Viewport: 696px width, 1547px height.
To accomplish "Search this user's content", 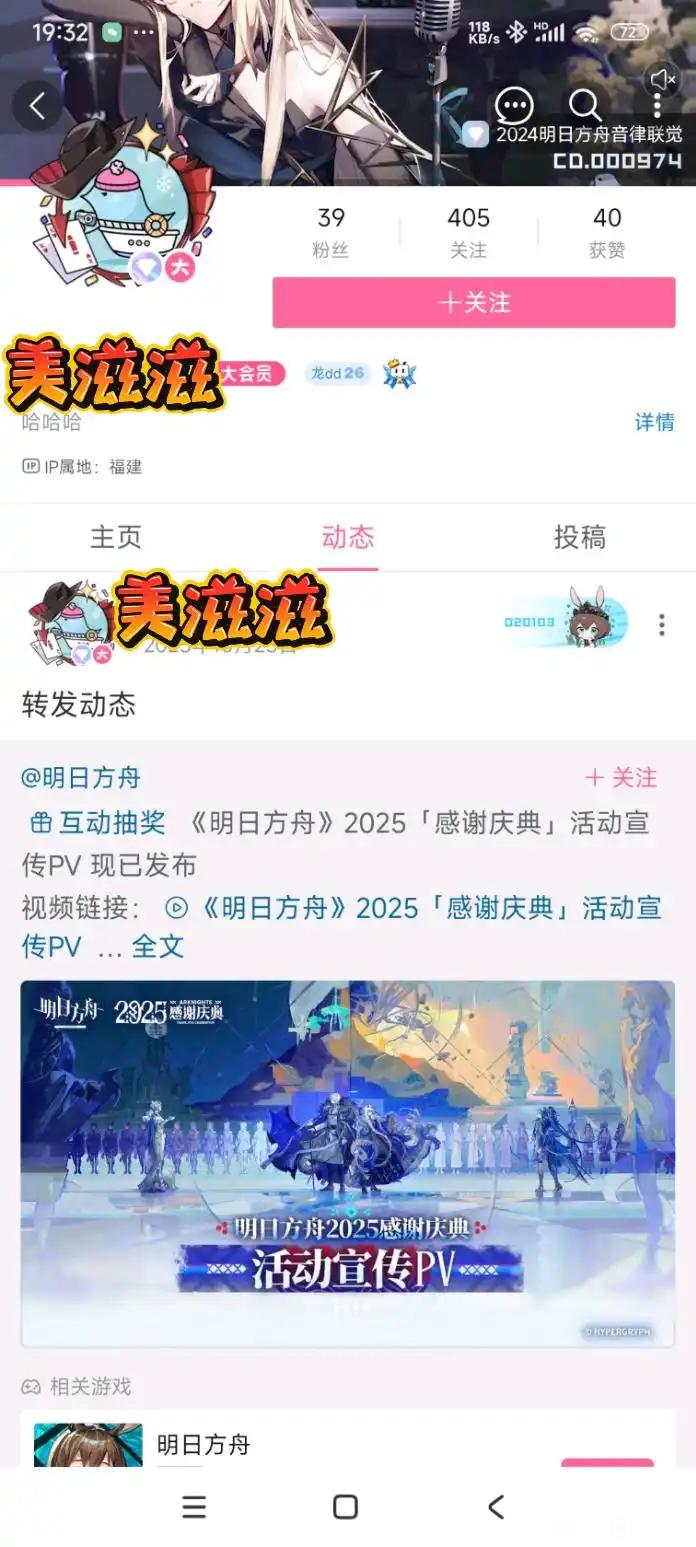I will pos(585,104).
